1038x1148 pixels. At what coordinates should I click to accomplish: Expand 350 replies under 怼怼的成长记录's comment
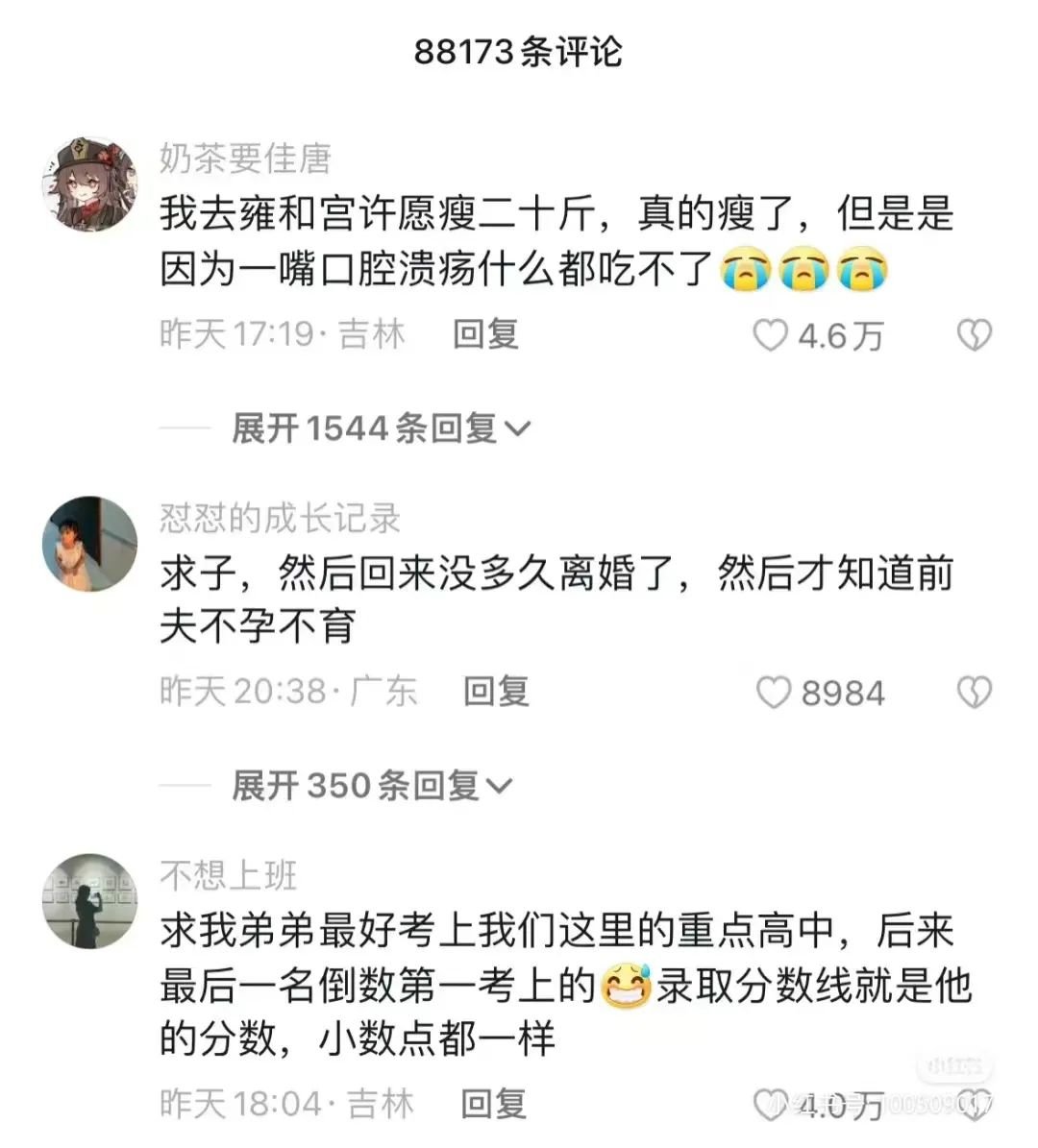371,786
